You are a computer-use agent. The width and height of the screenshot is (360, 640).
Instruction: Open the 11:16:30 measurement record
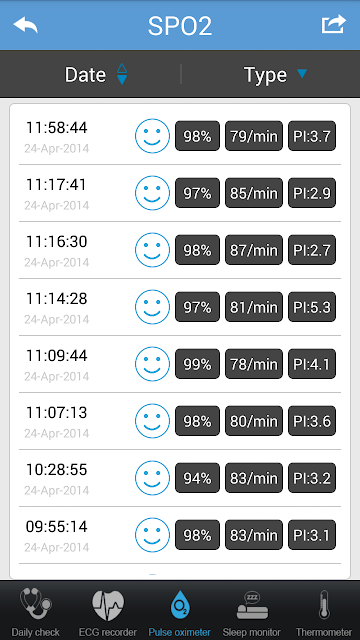pyautogui.click(x=180, y=251)
